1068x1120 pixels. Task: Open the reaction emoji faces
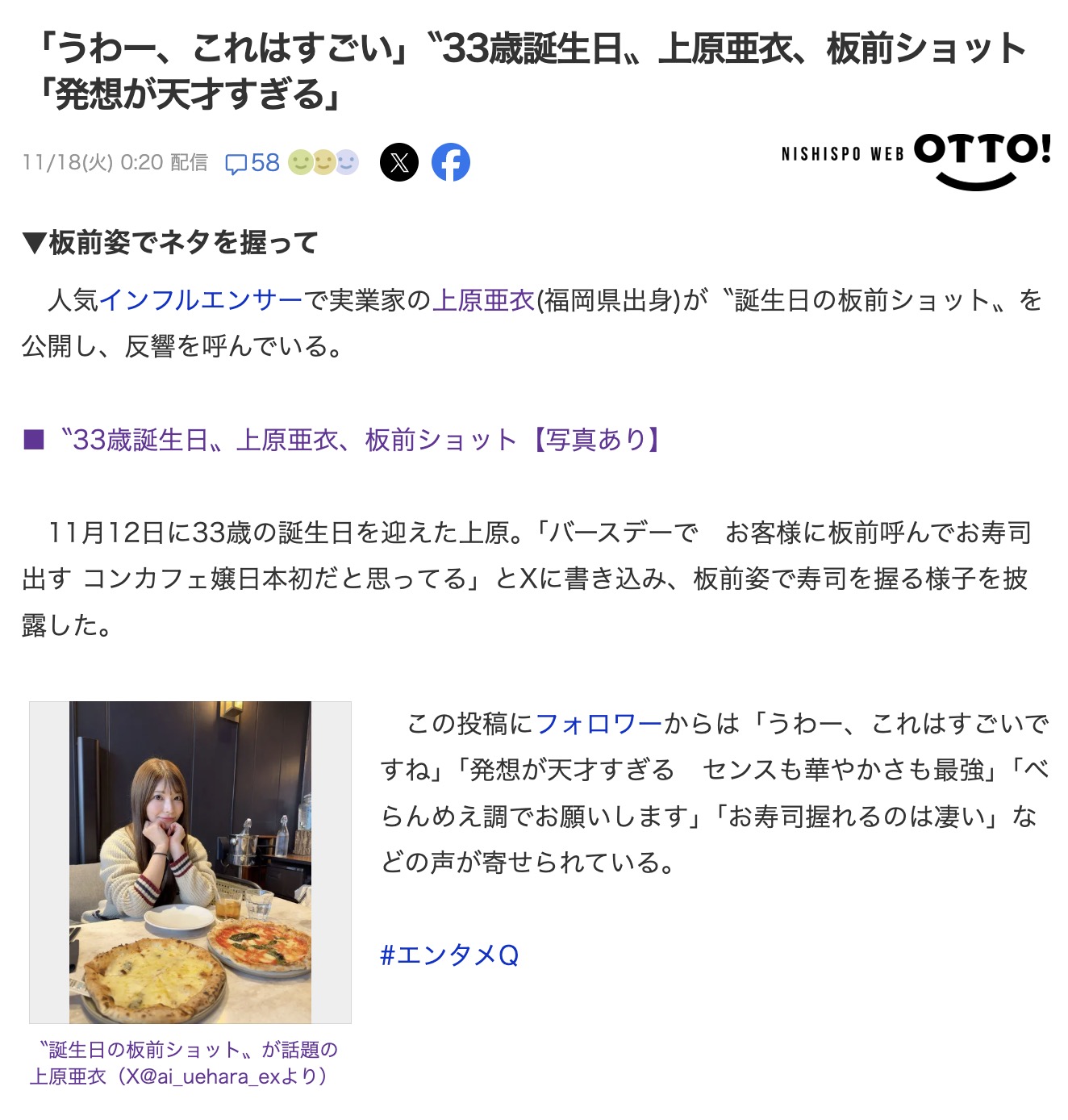coord(323,163)
